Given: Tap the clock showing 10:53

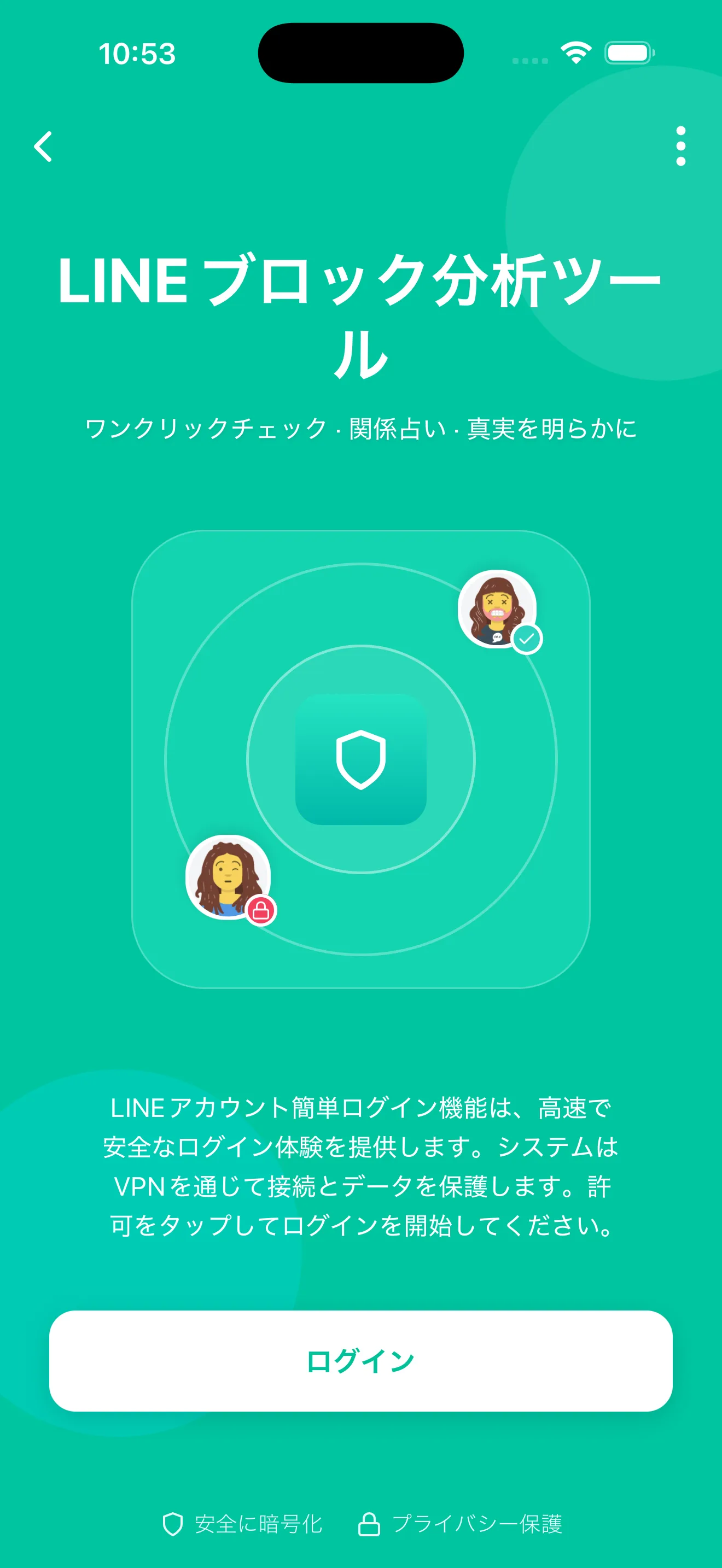Looking at the screenshot, I should tap(138, 54).
